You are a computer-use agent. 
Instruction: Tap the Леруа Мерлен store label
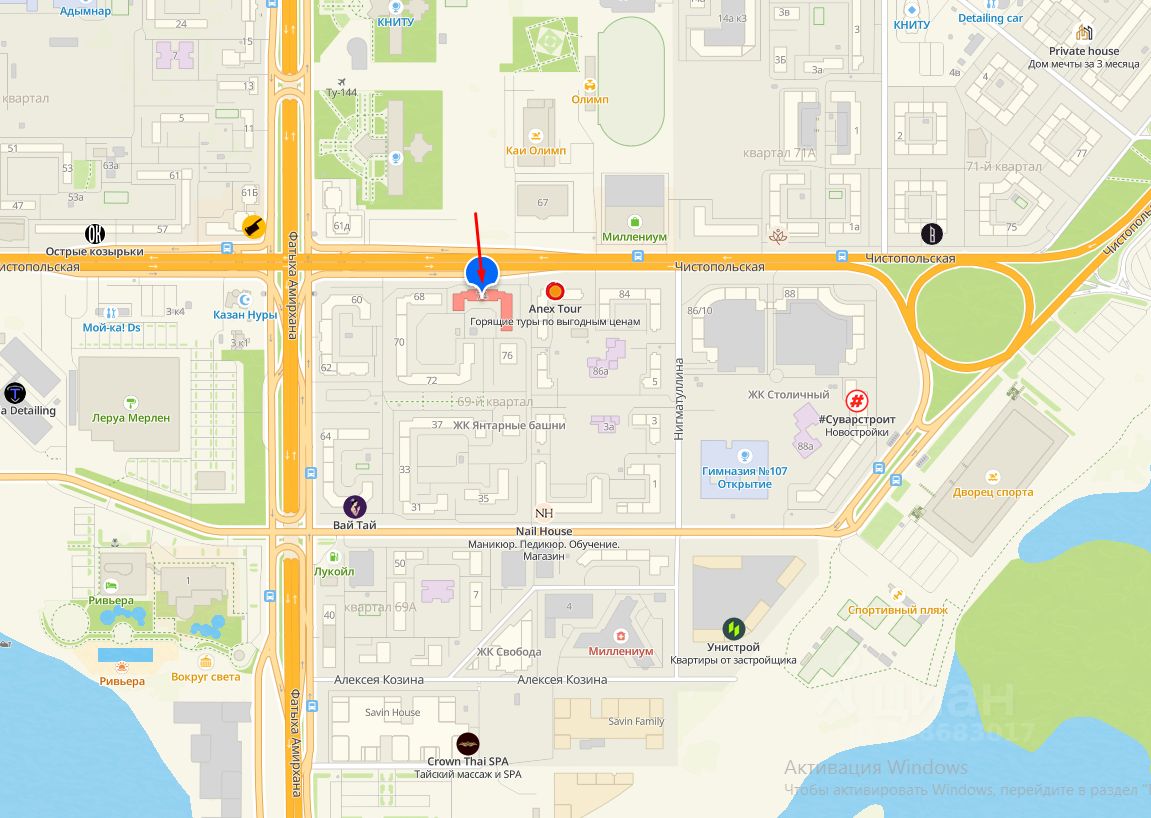pos(129,418)
